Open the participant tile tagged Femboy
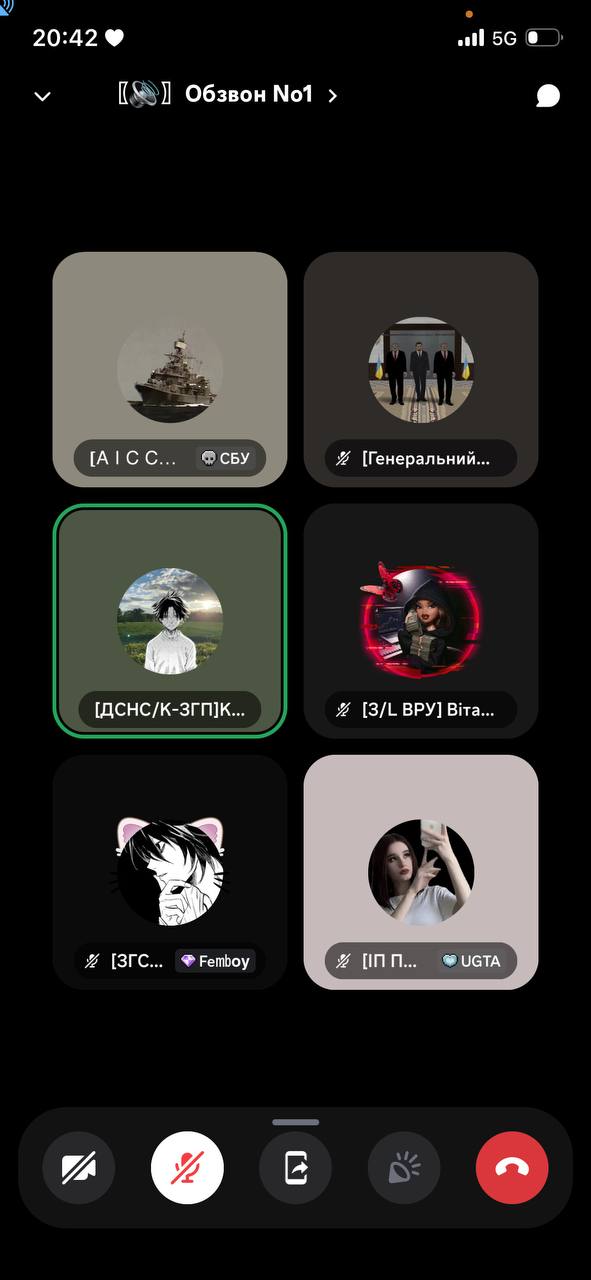The image size is (591, 1280). click(x=170, y=872)
